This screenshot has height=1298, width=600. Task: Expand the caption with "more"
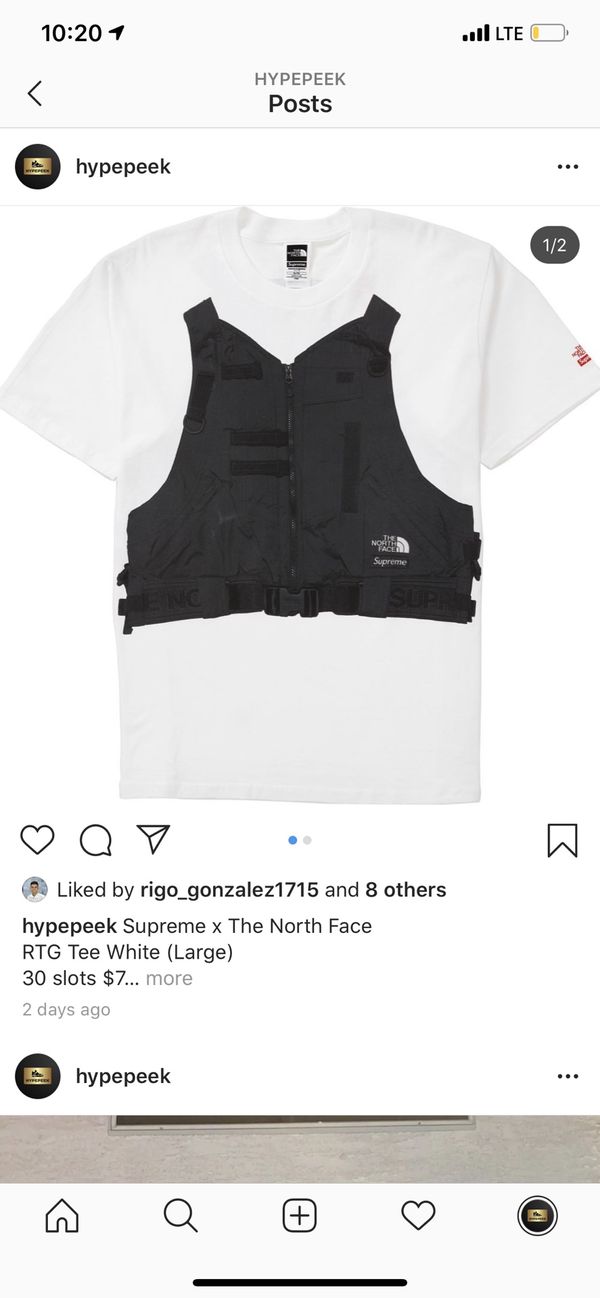tap(169, 978)
